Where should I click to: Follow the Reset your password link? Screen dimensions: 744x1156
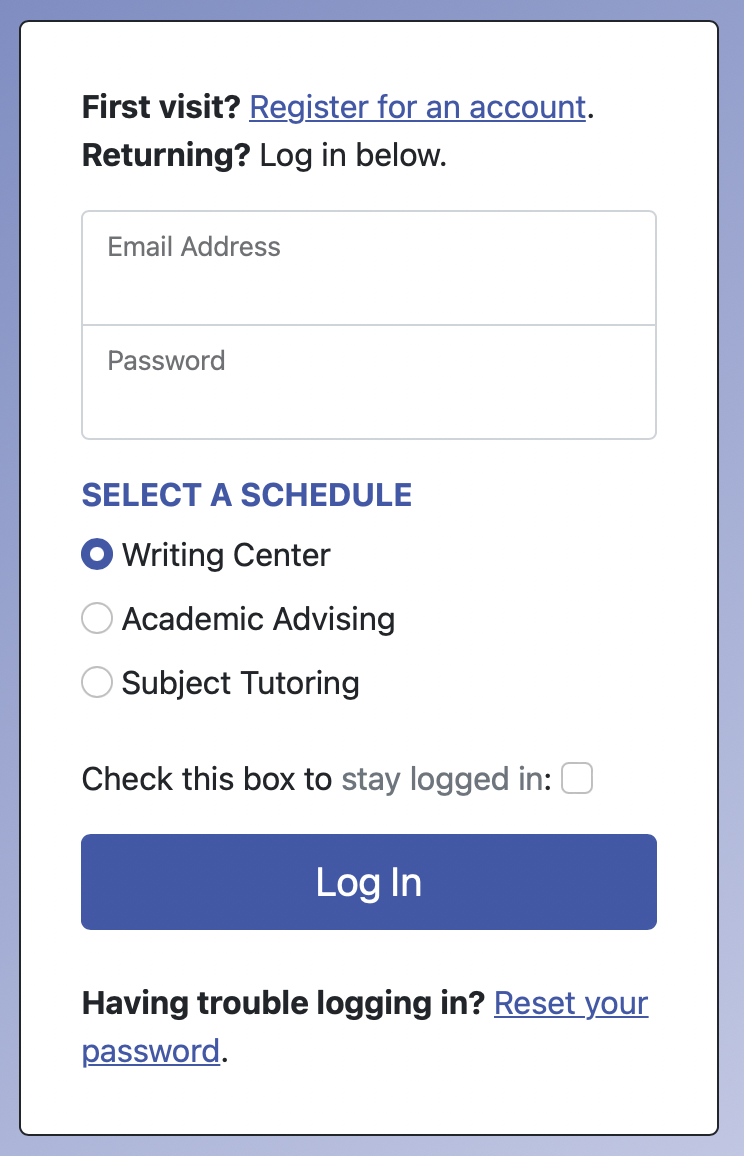[571, 1003]
